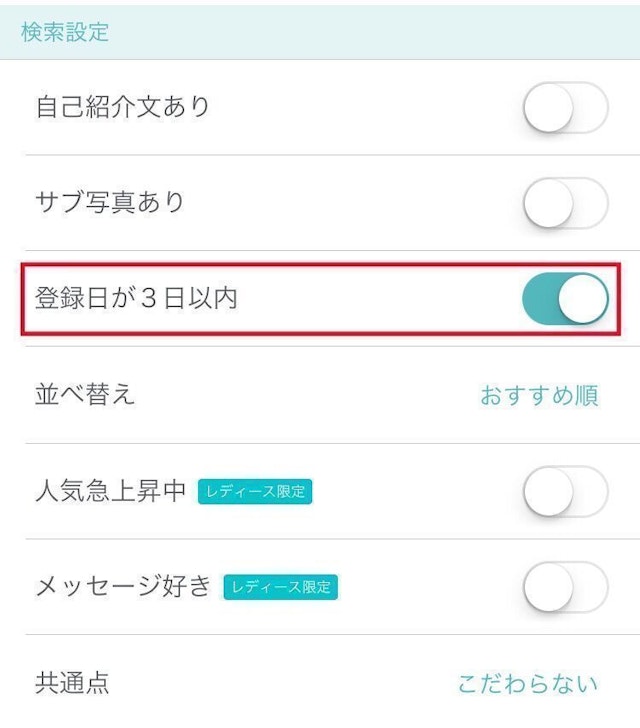The height and width of the screenshot is (728, 640).
Task: Open the 並べ替え sort order option
Action: [x=538, y=395]
